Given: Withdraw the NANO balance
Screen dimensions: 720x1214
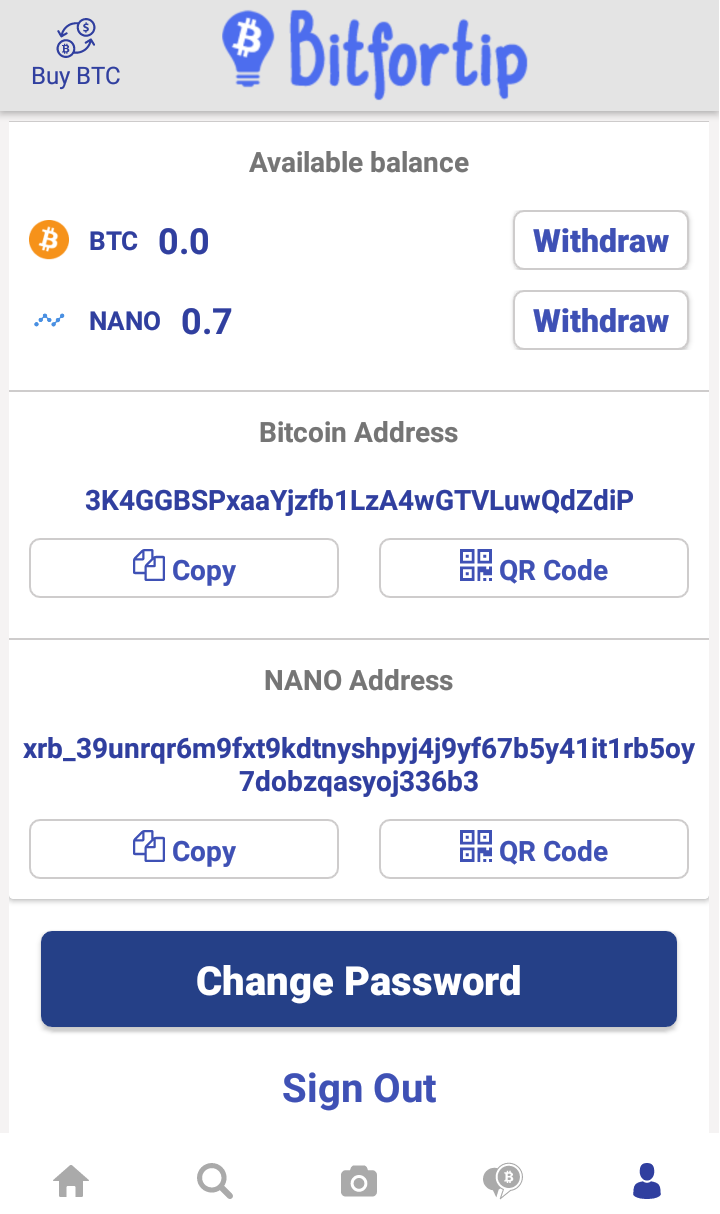Looking at the screenshot, I should click(601, 321).
